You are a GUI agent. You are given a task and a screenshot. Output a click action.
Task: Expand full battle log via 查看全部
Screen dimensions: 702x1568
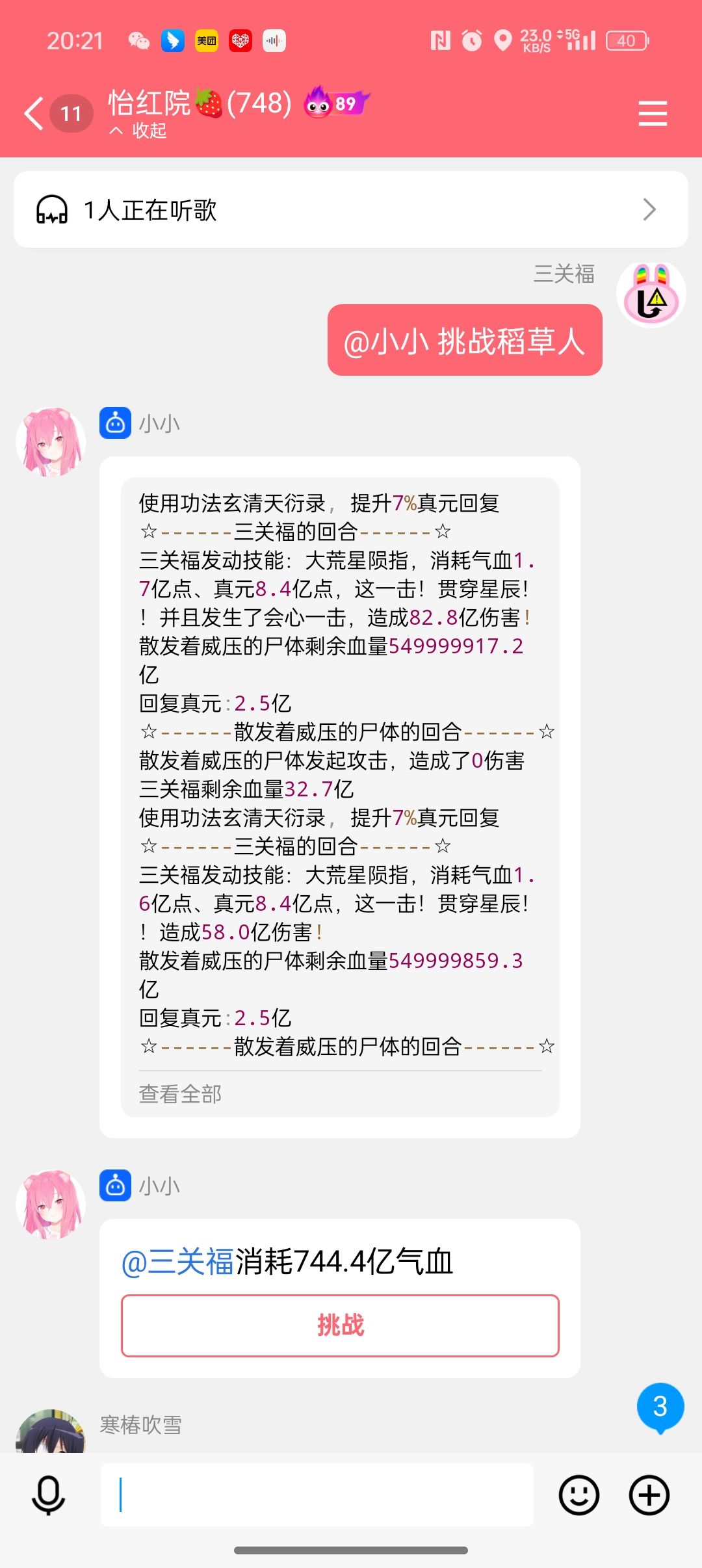pos(180,1094)
